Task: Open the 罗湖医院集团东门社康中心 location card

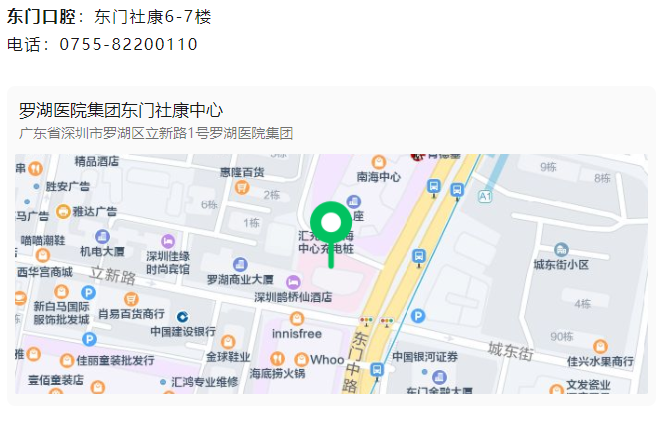Action: [121, 110]
